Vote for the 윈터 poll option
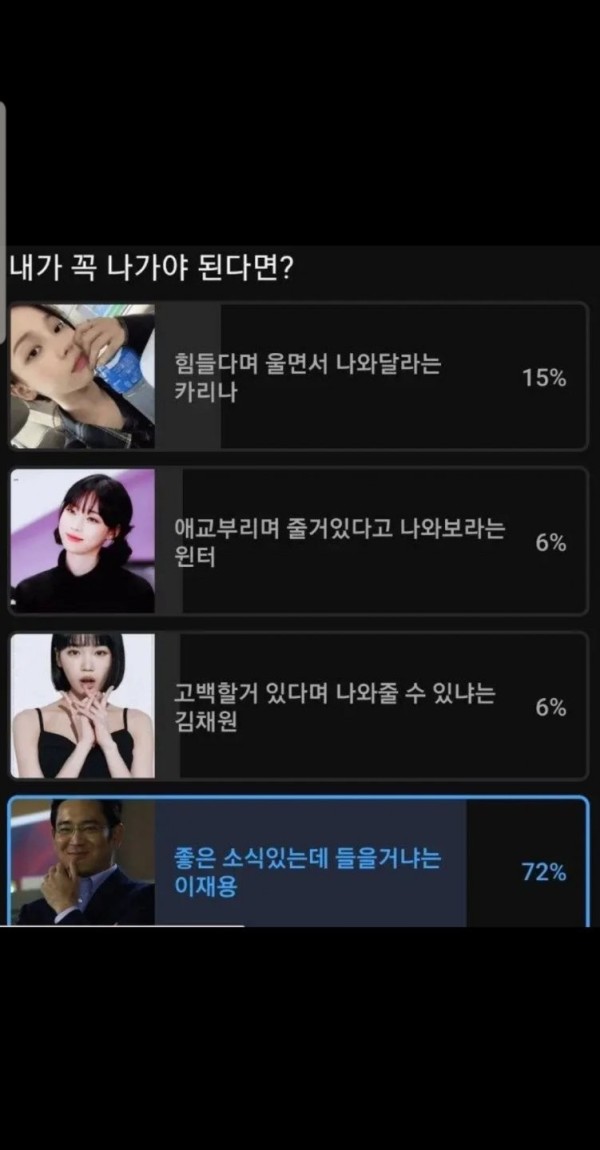 tap(300, 542)
